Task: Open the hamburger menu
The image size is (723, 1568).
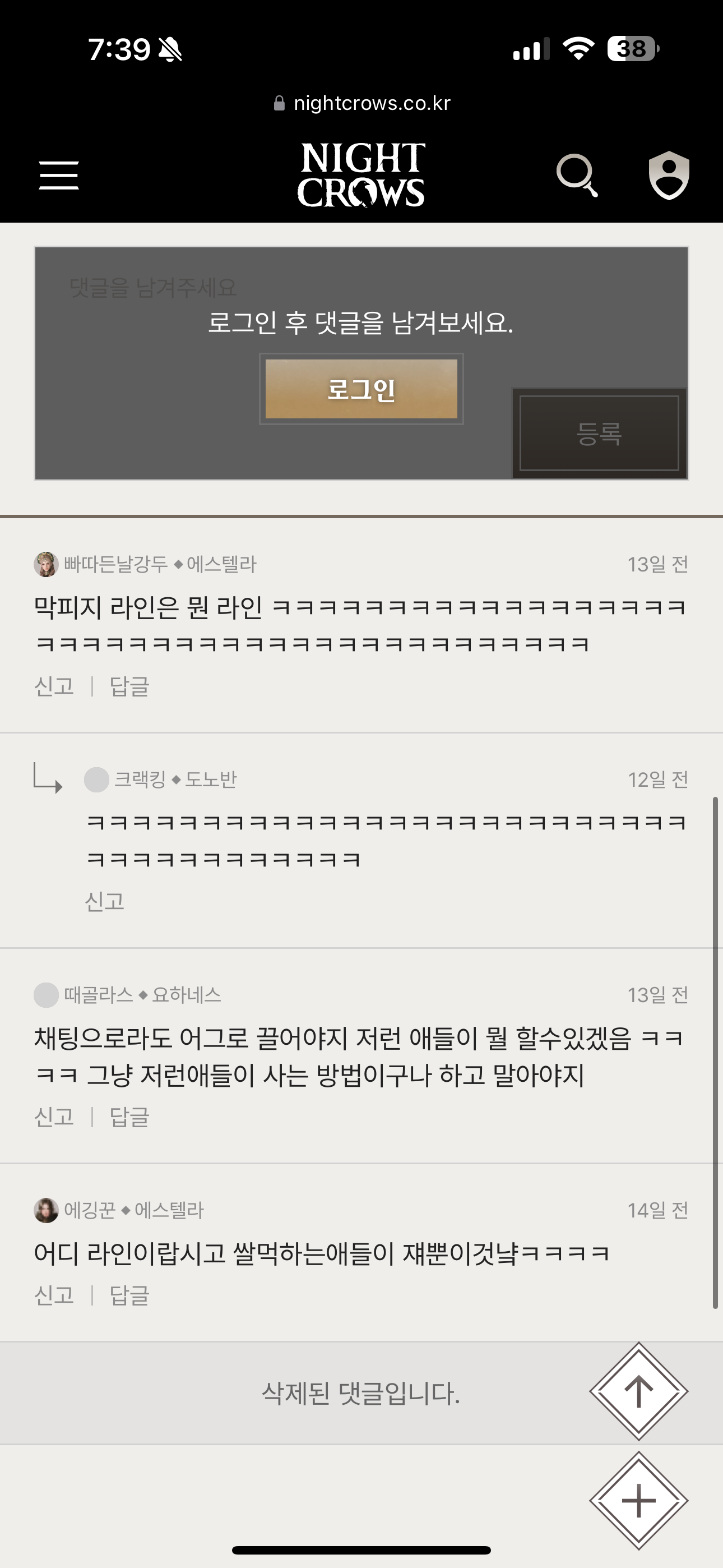Action: coord(59,176)
